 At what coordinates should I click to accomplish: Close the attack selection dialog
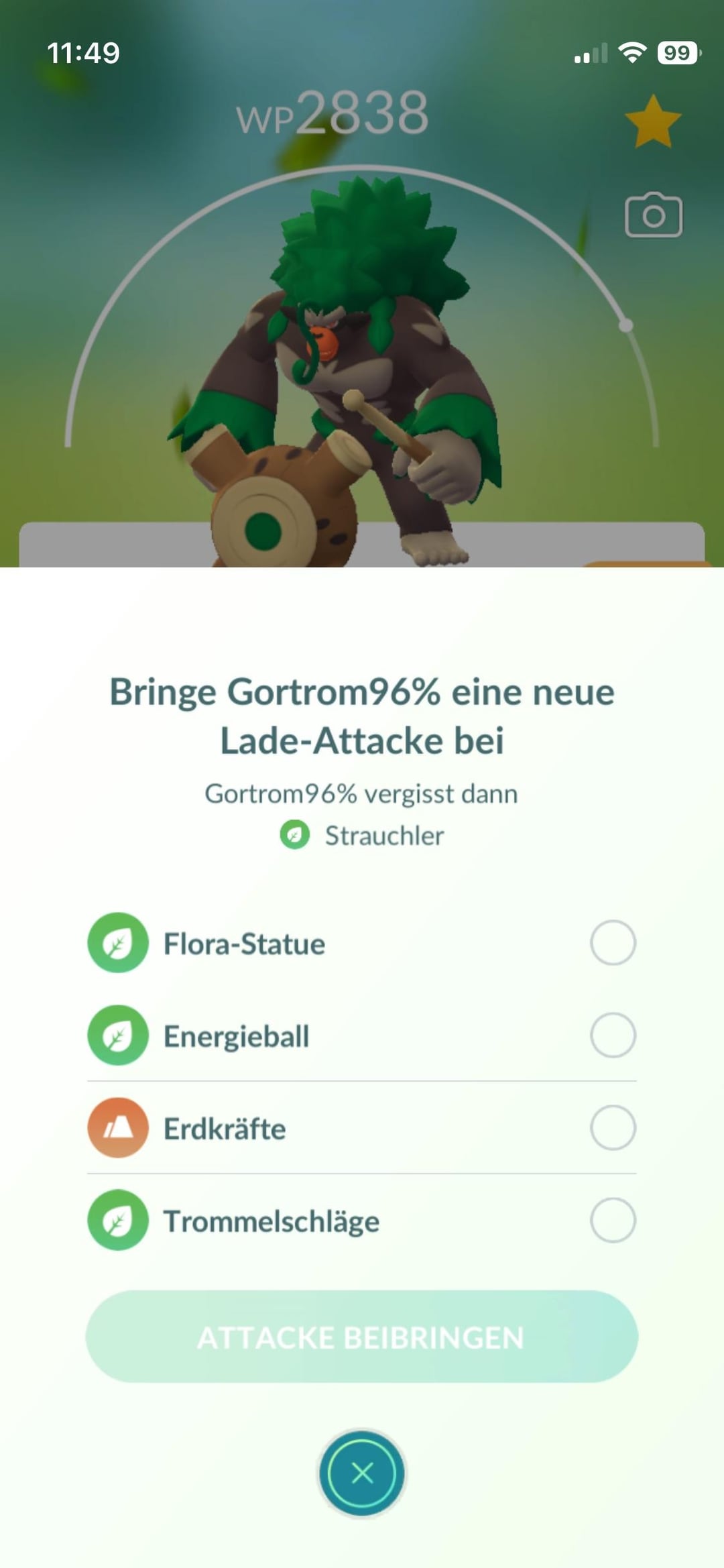point(362,1473)
